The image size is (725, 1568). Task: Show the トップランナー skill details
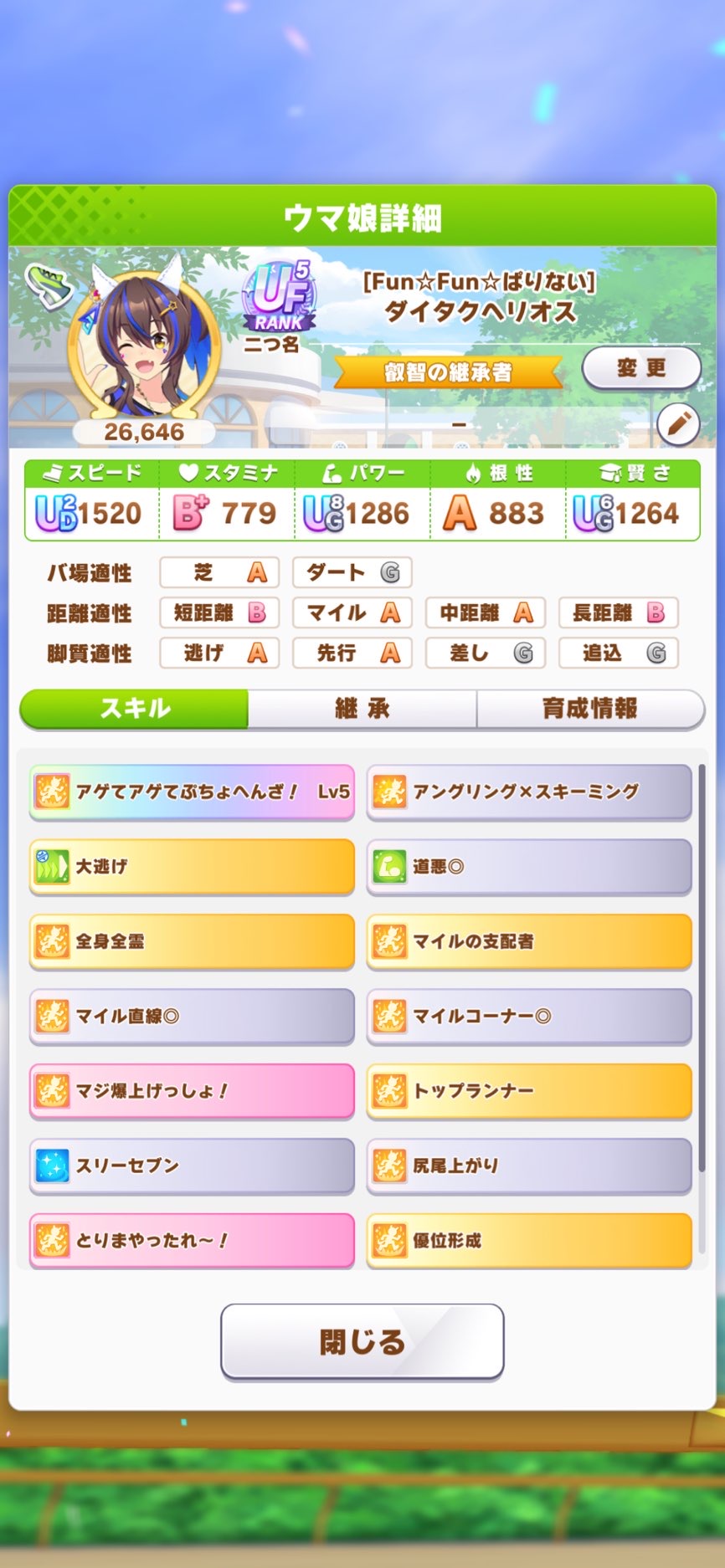[x=528, y=1091]
